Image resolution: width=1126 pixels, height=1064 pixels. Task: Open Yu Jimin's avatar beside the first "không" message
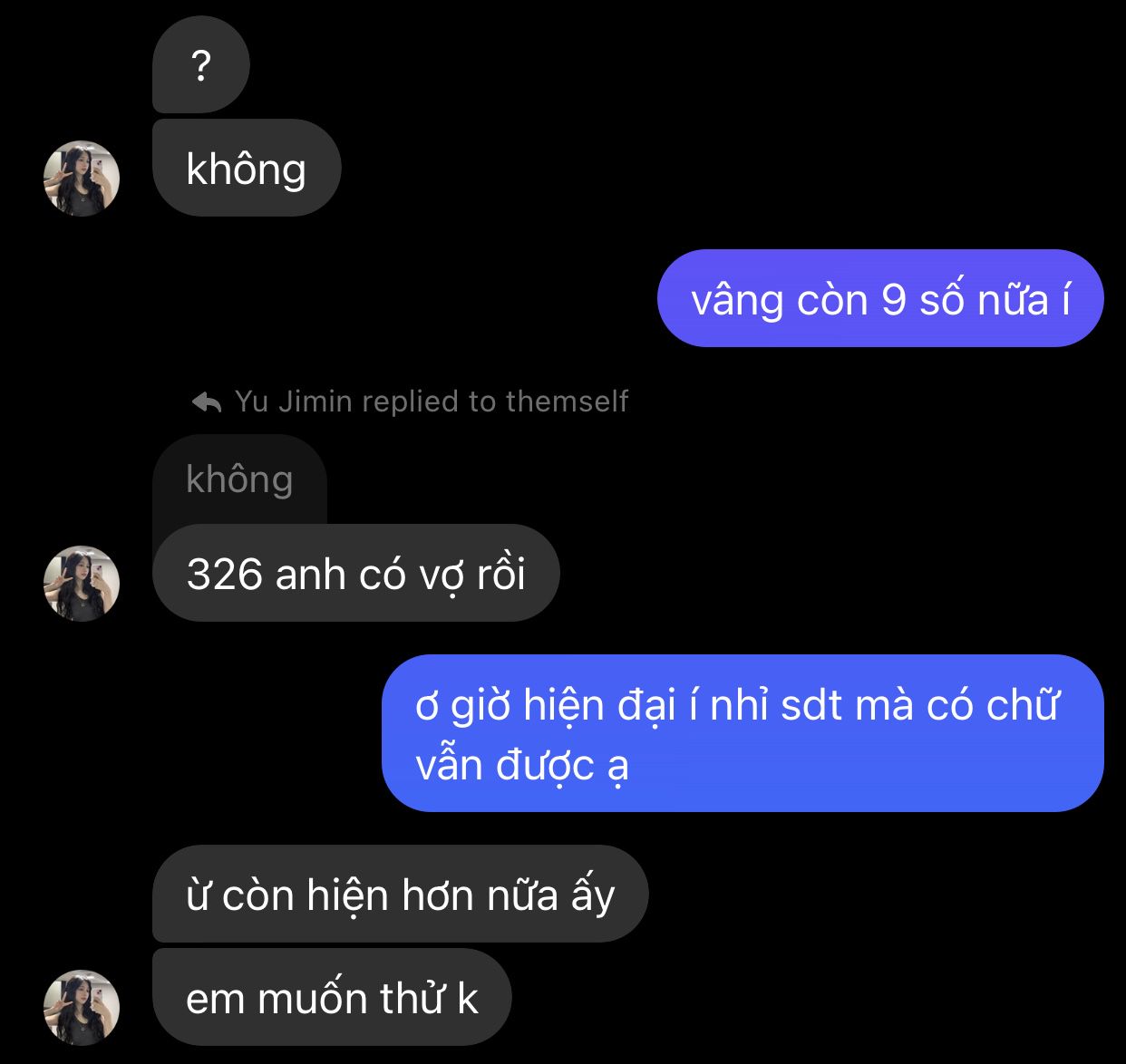click(82, 179)
